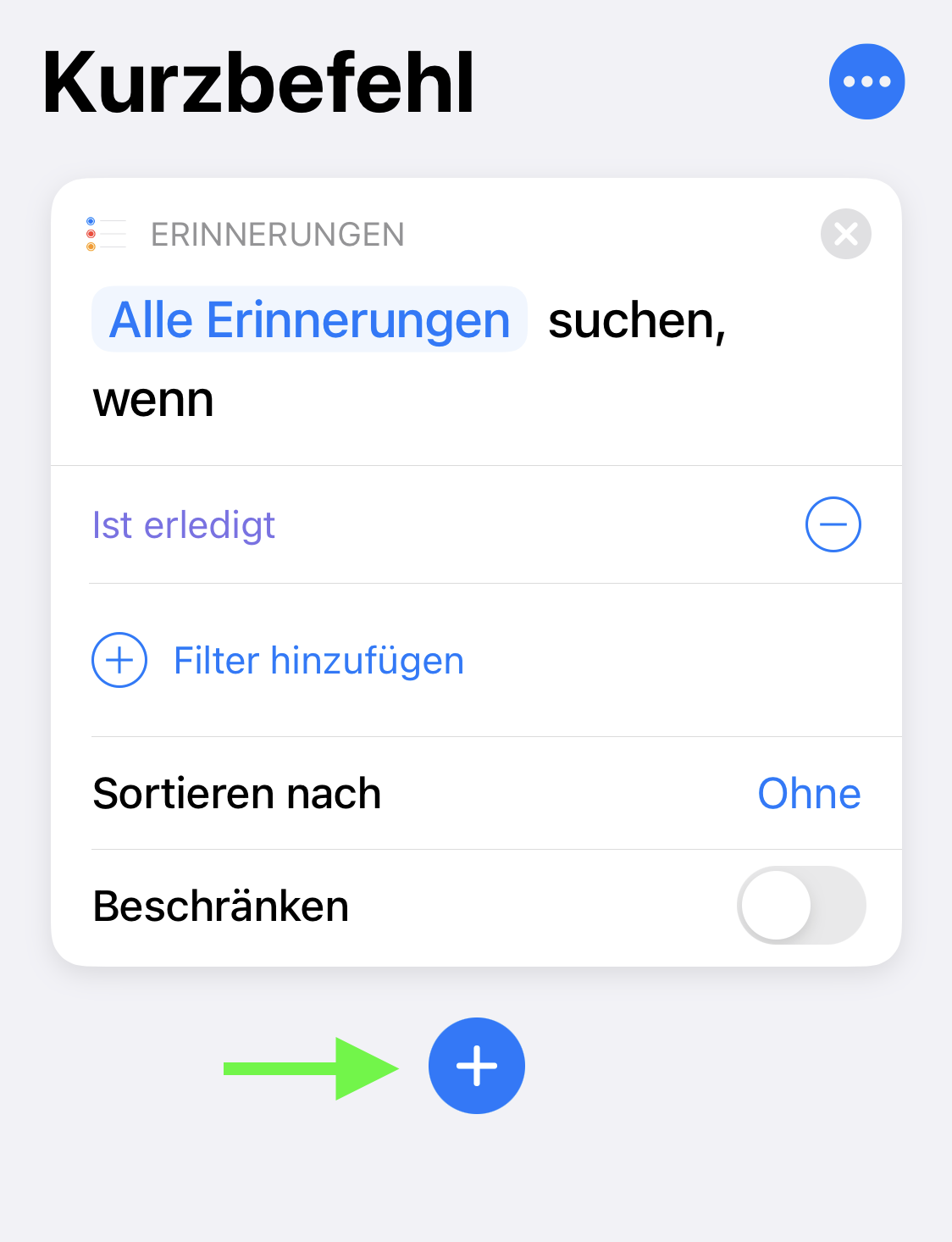Remove the 'Ist erledigt' filter
The width and height of the screenshot is (952, 1242).
tap(833, 524)
